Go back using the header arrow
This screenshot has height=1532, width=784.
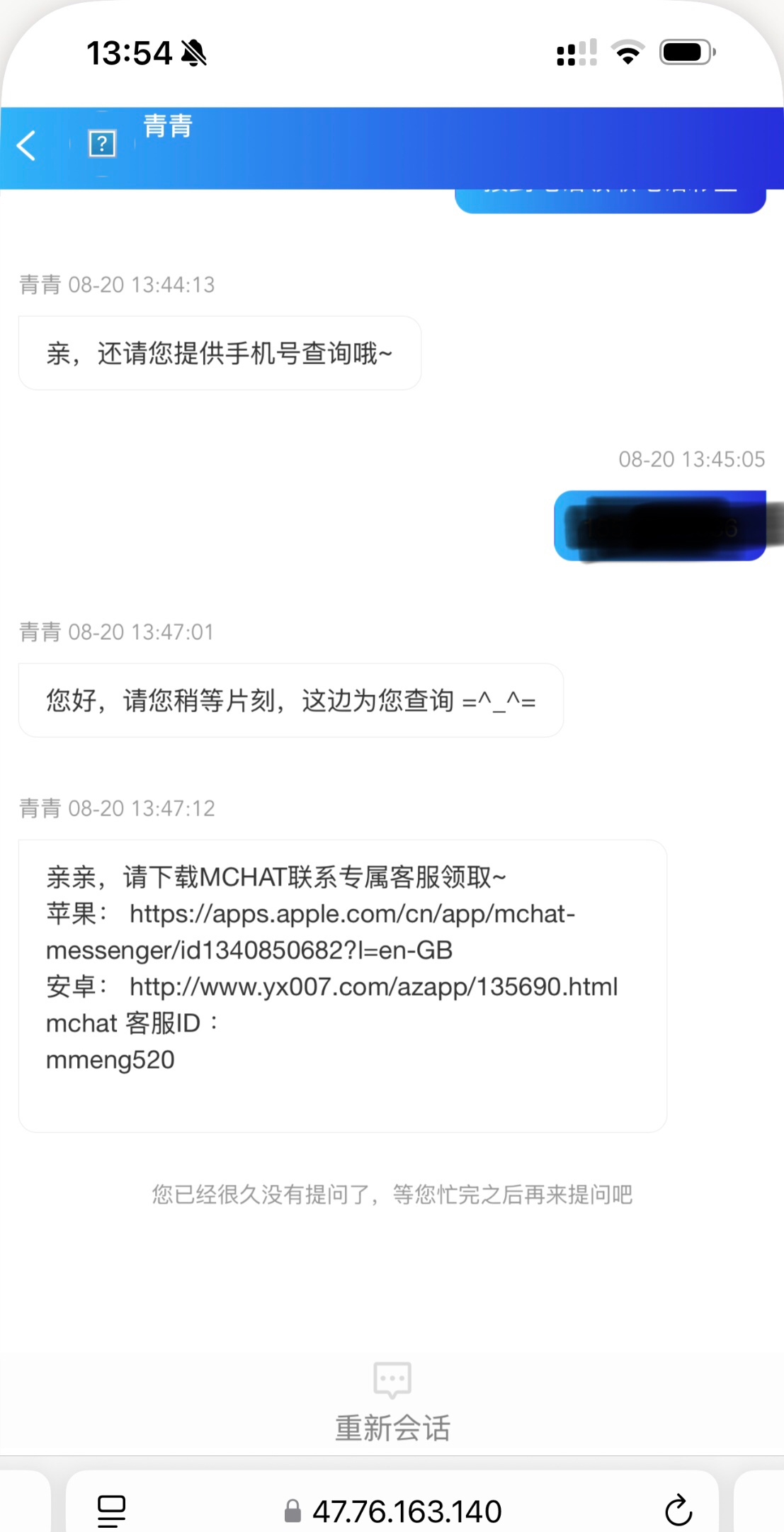tap(27, 146)
